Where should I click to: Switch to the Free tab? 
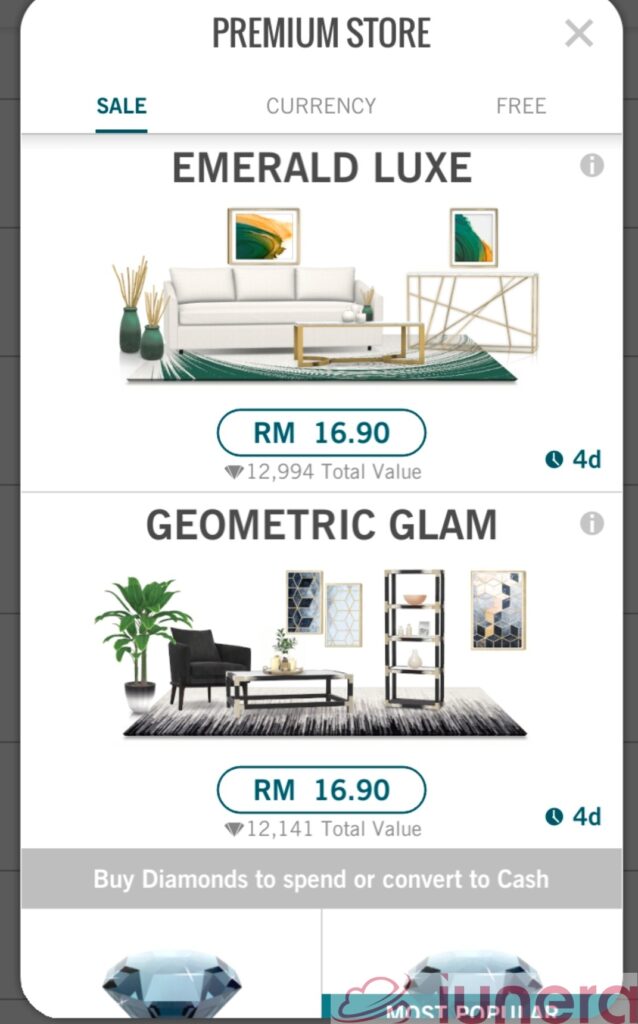[x=521, y=106]
